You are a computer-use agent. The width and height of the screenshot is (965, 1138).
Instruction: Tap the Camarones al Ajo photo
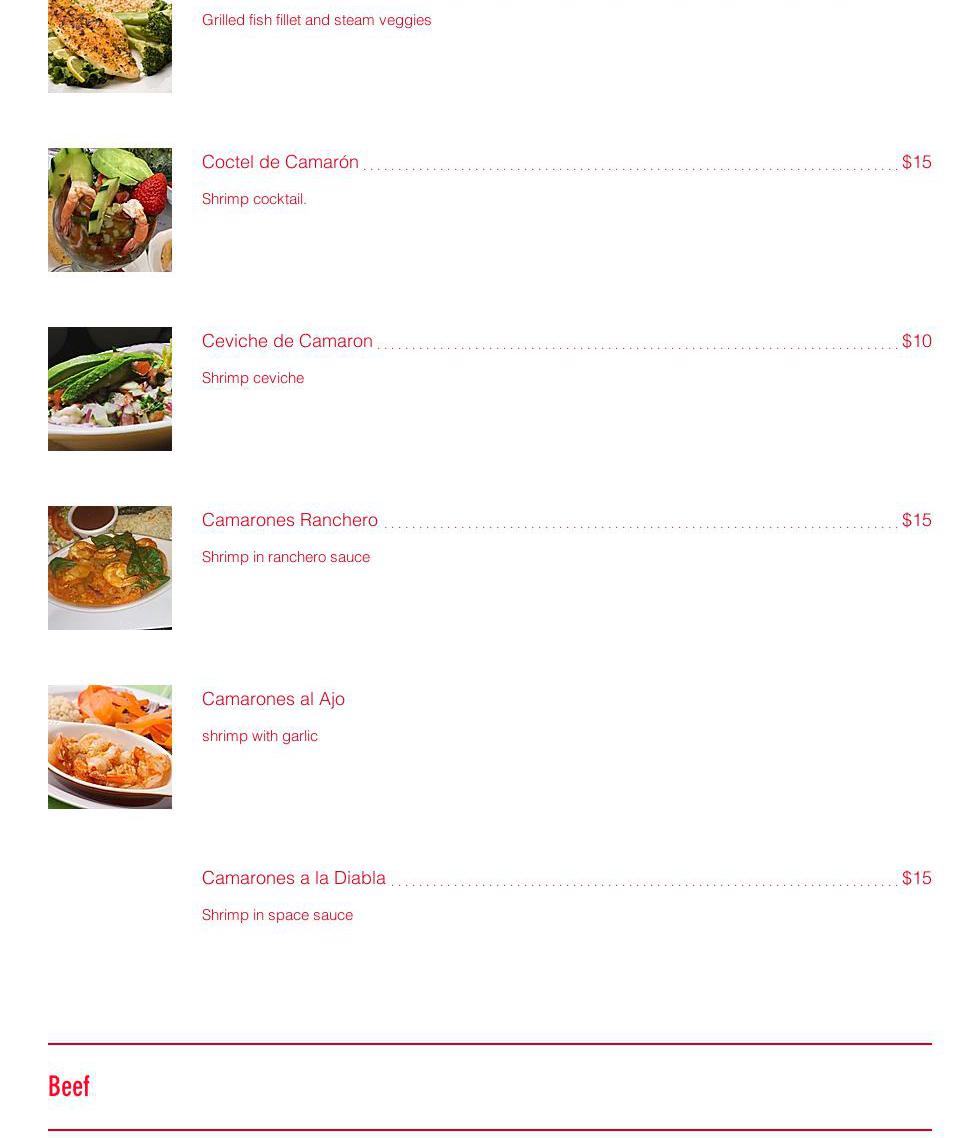tap(110, 747)
